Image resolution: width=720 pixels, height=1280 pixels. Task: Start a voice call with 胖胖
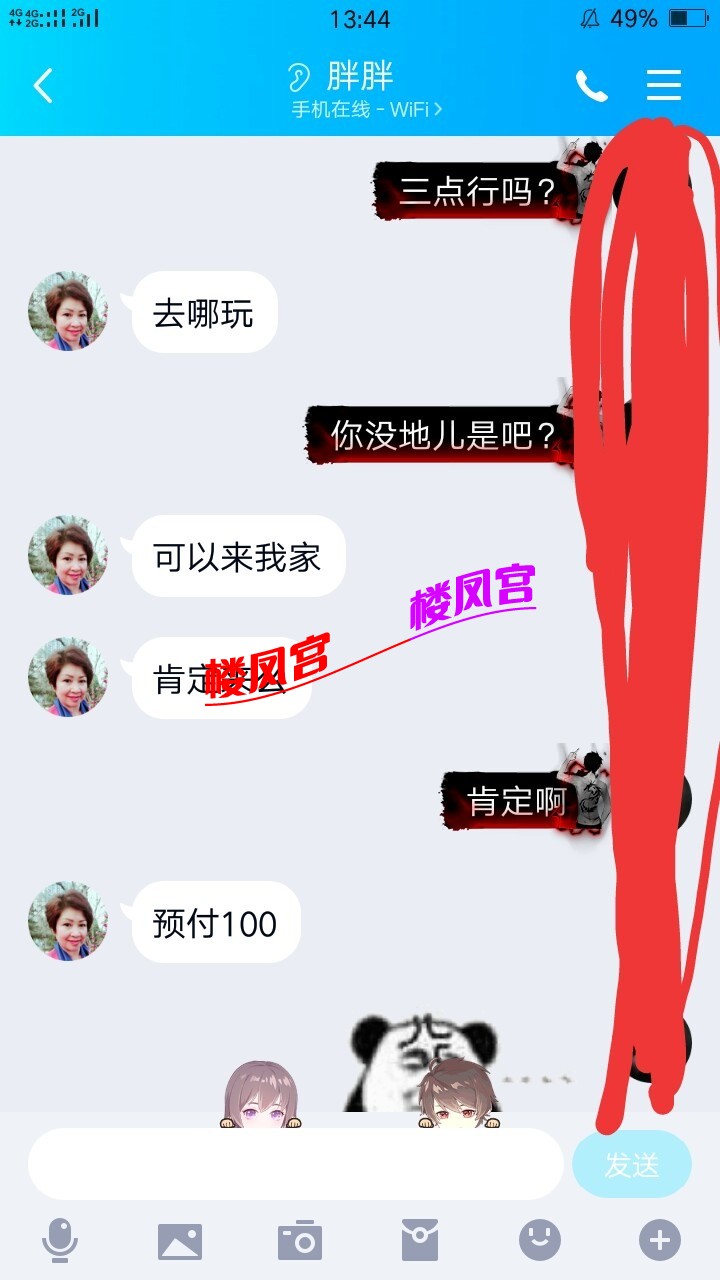[591, 86]
